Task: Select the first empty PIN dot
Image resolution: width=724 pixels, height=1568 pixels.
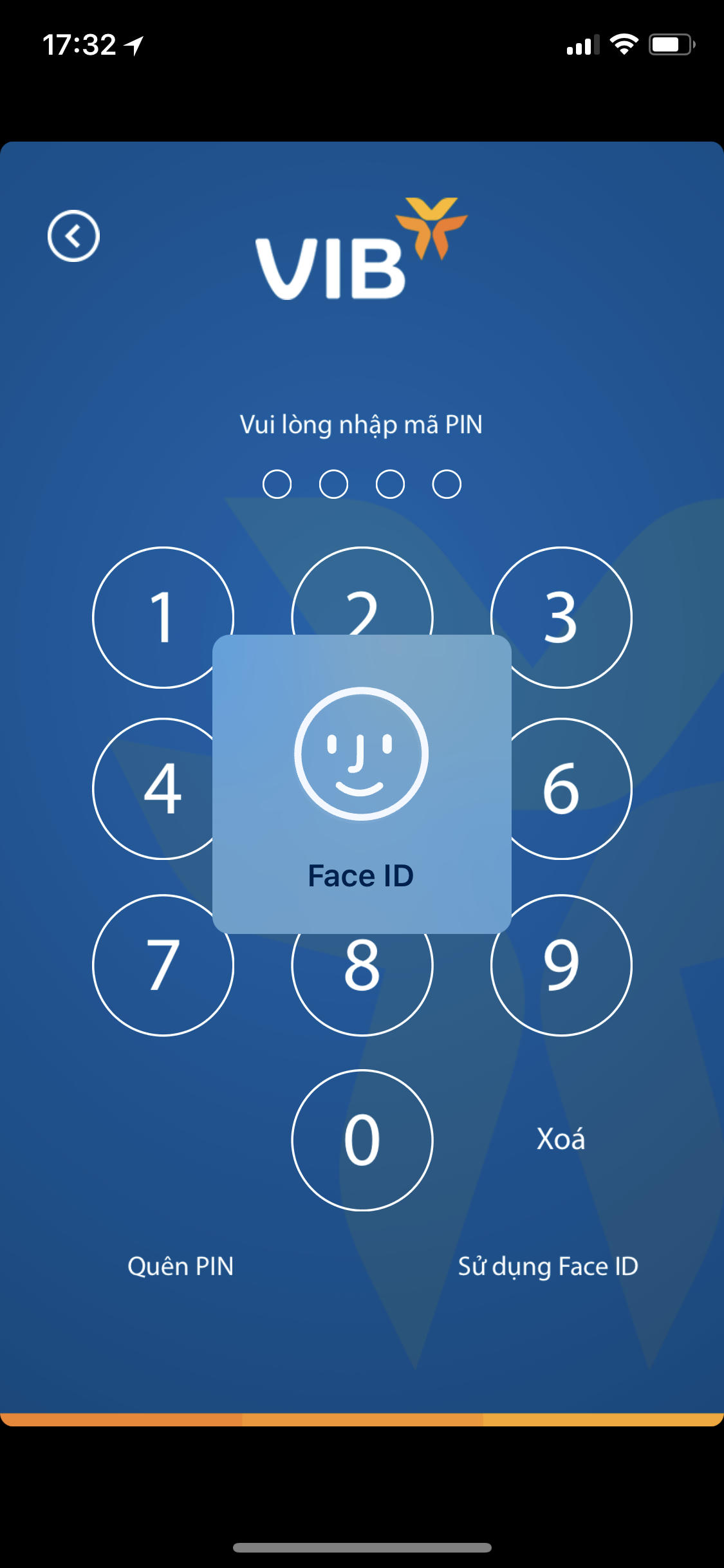Action: tap(278, 482)
